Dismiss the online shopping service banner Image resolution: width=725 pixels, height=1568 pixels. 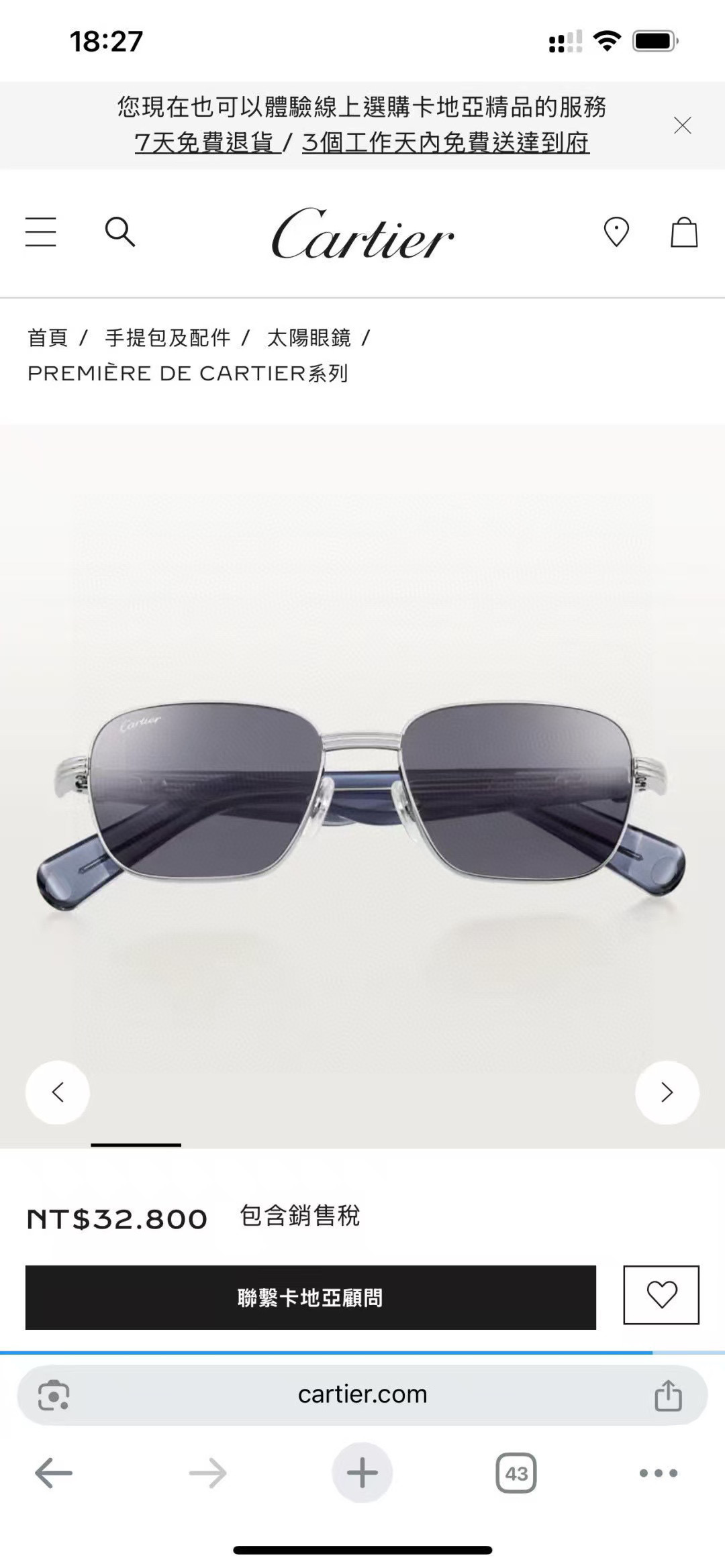pyautogui.click(x=682, y=125)
